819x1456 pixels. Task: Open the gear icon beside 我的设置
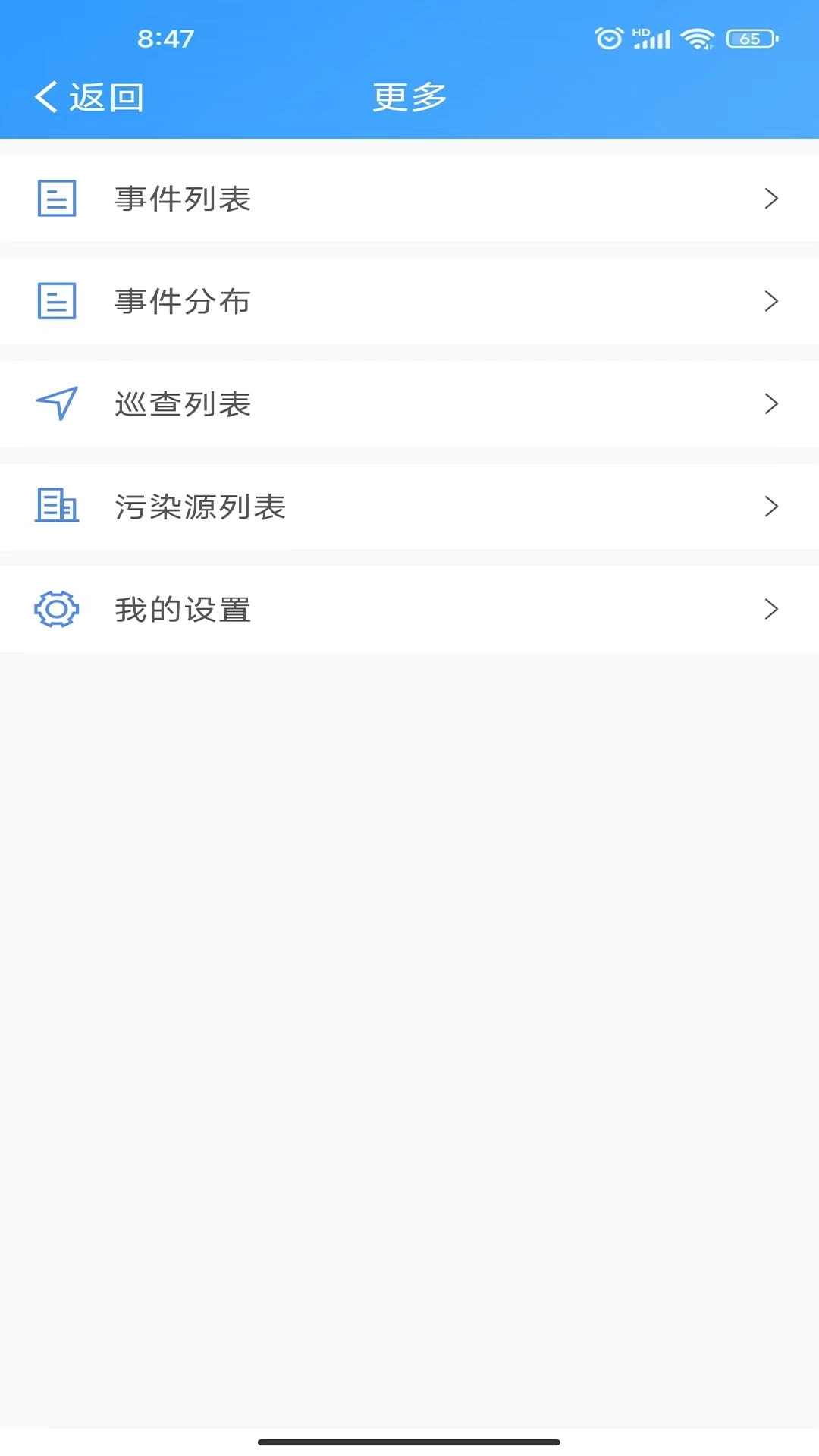pos(56,609)
